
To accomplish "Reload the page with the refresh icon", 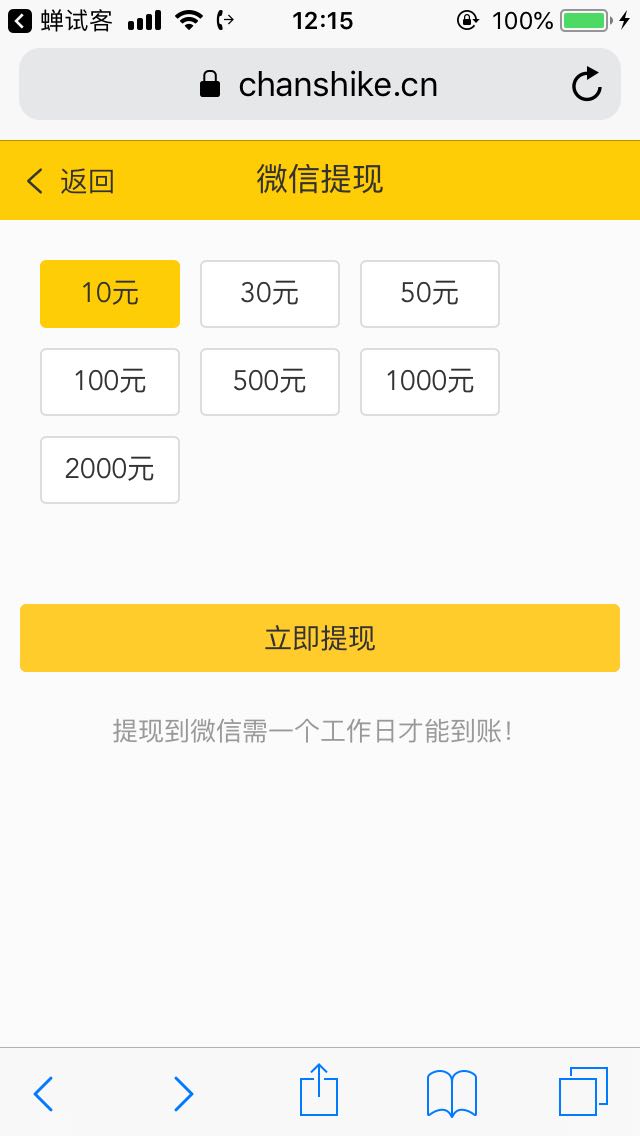I will pyautogui.click(x=587, y=85).
